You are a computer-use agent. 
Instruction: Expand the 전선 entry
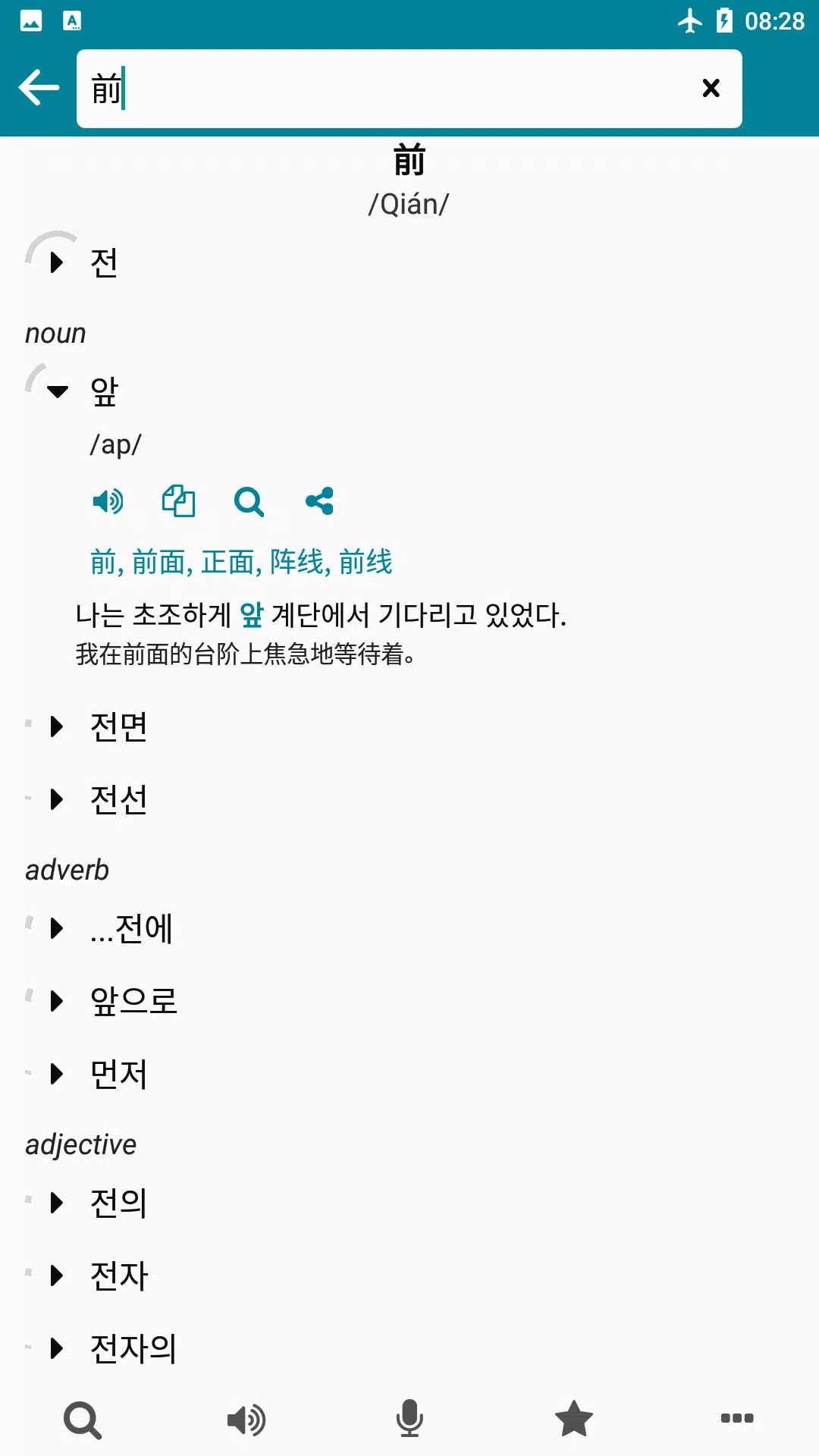point(57,799)
